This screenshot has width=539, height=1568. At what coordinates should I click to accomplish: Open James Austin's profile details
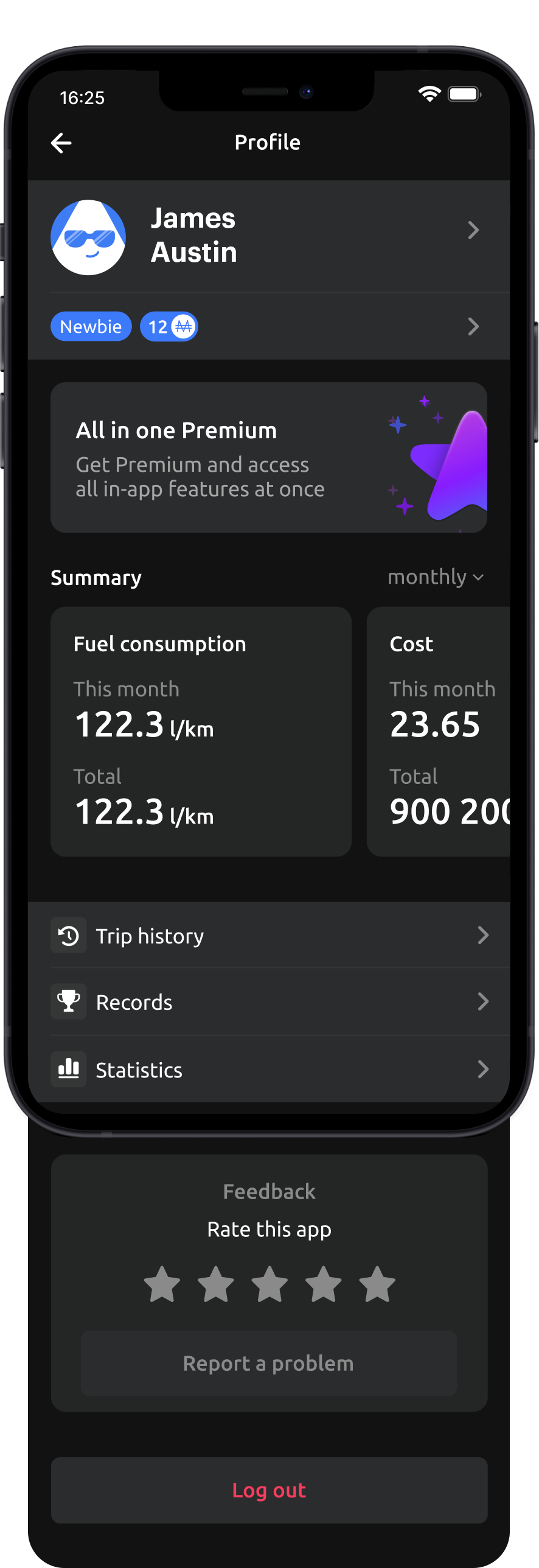point(268,236)
